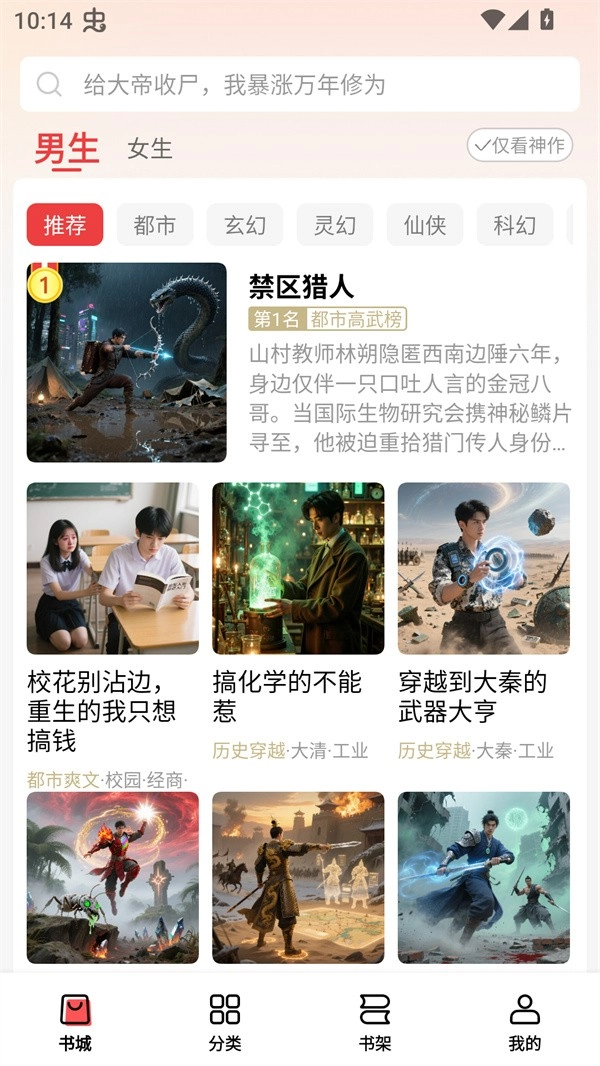Toggle the 仅看神作 filter
The width and height of the screenshot is (600, 1066).
[520, 146]
